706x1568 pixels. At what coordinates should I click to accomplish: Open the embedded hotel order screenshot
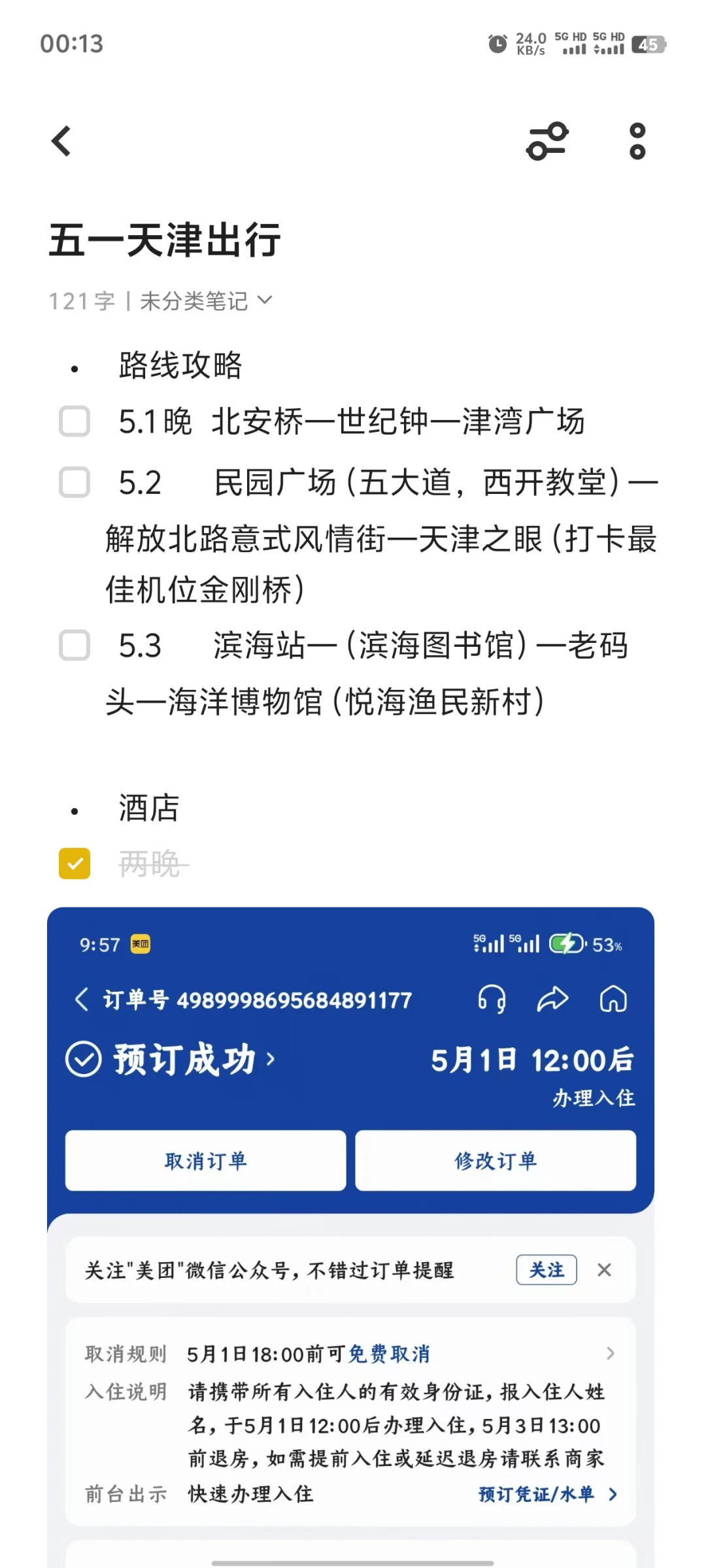point(350,1237)
